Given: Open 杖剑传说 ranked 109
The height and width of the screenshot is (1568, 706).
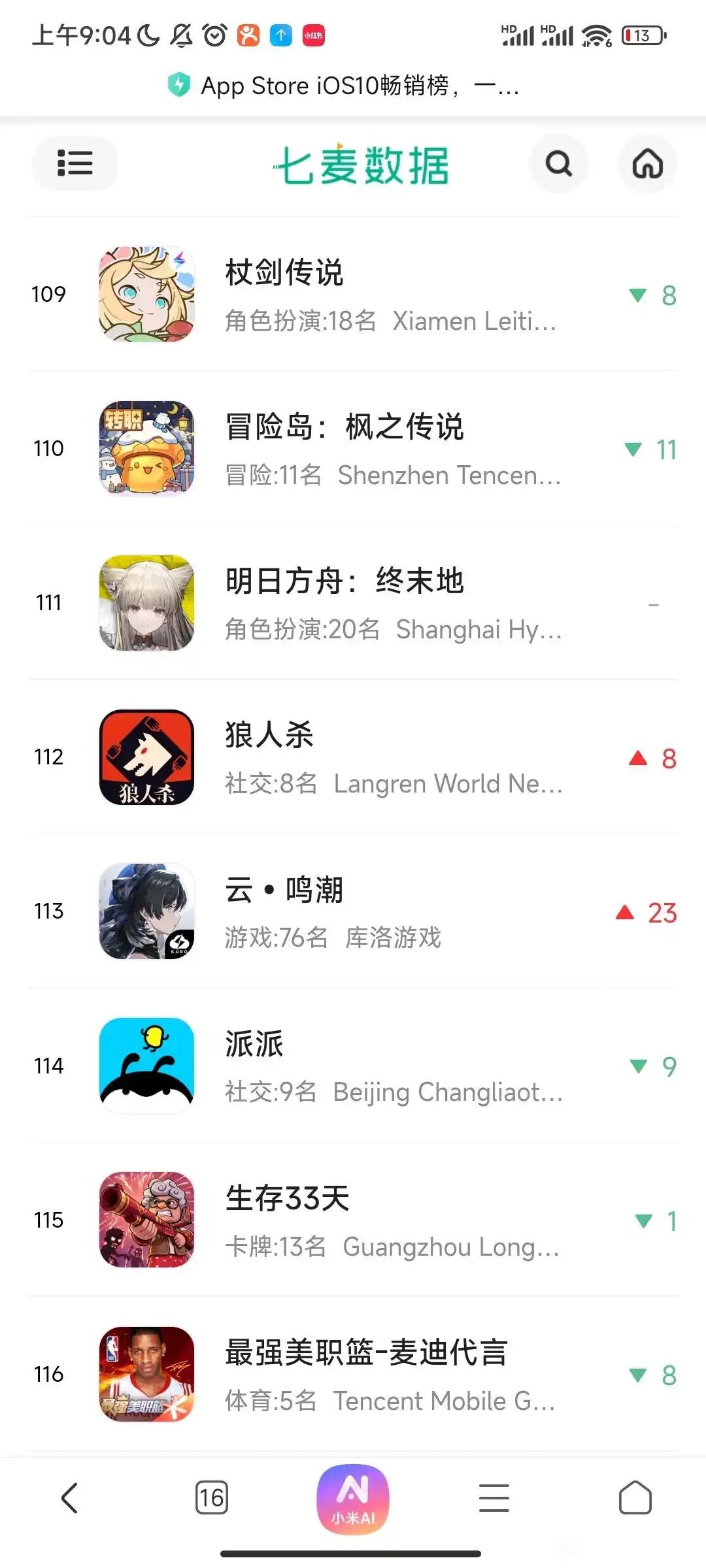Looking at the screenshot, I should [x=353, y=294].
